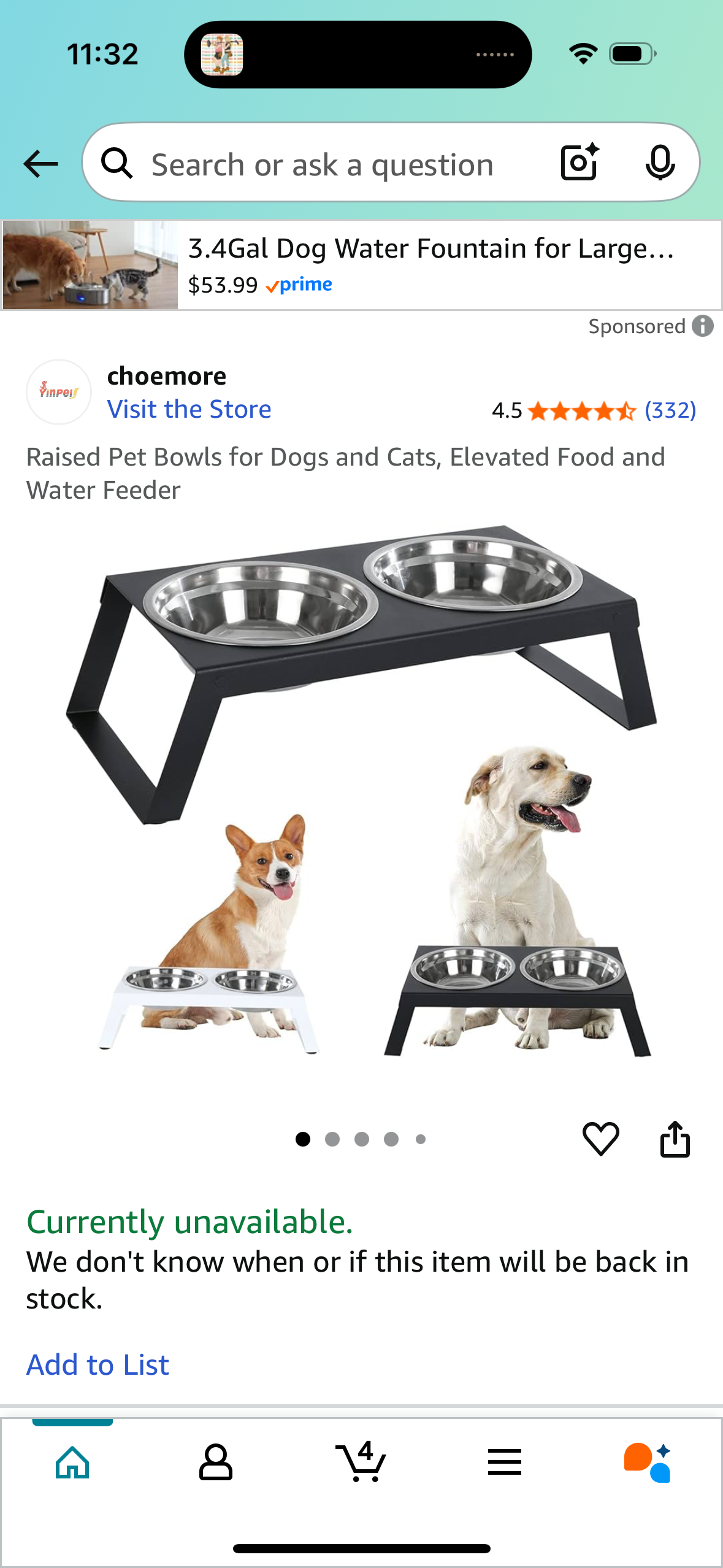Image resolution: width=723 pixels, height=1568 pixels.
Task: Open the Sponsored info icon
Action: click(x=703, y=326)
